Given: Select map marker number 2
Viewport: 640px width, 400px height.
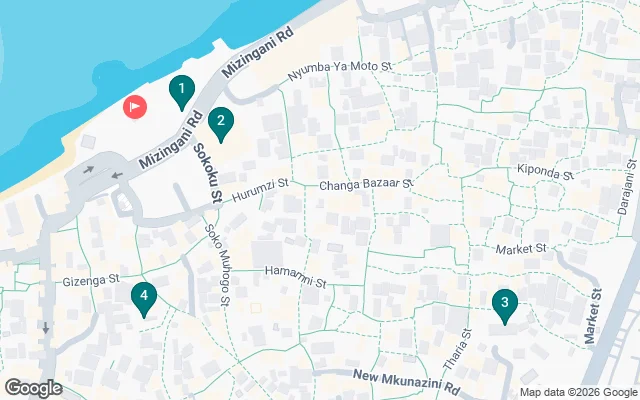Looking at the screenshot, I should pyautogui.click(x=221, y=123).
